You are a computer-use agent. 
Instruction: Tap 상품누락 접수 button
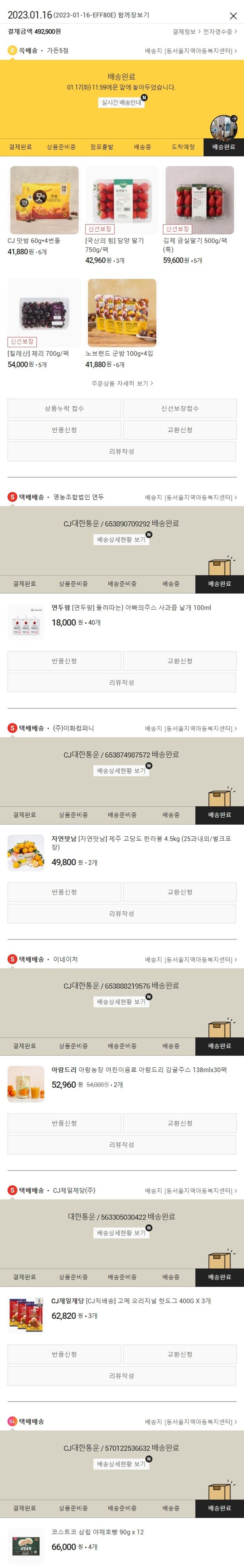(x=64, y=409)
